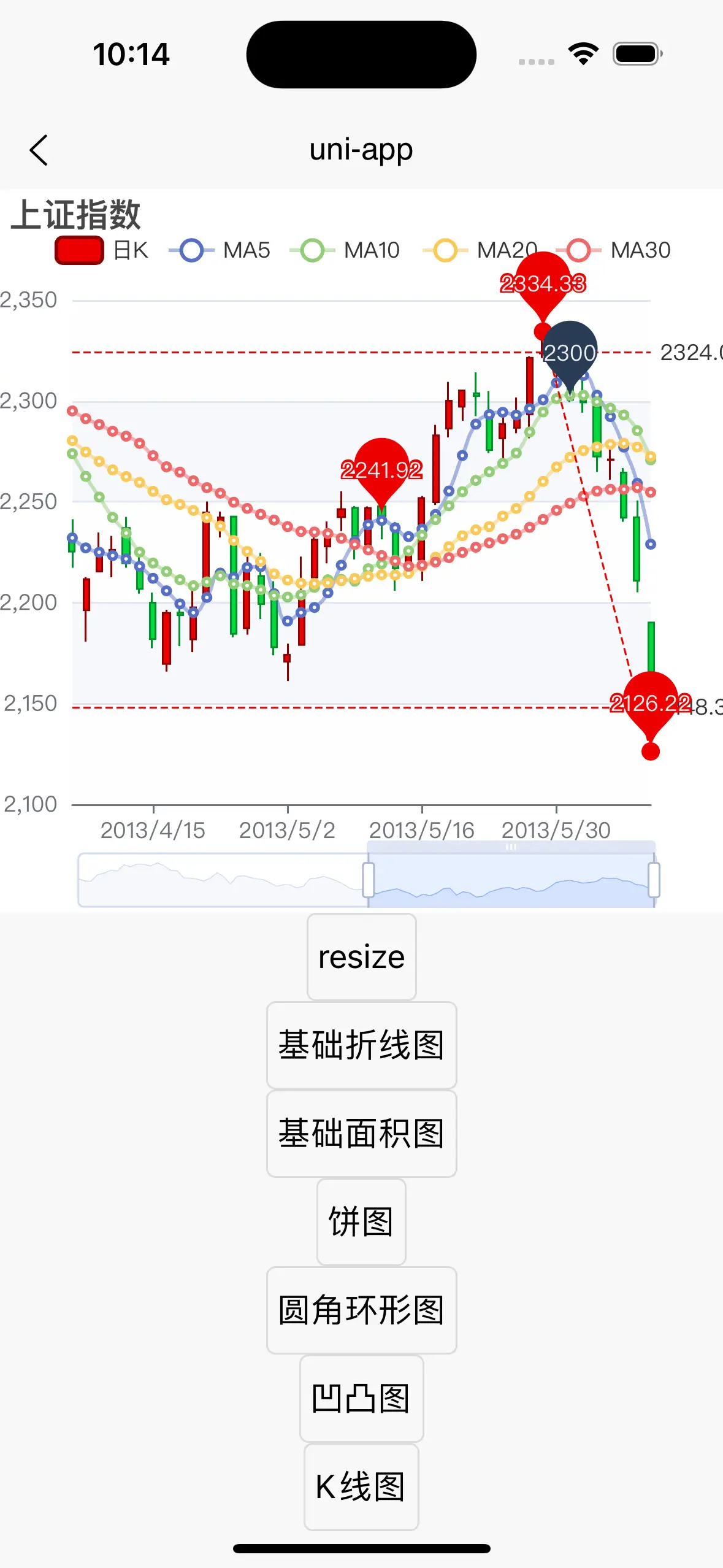723x1568 pixels.
Task: Tap the 2241.92 marker on the chart
Action: 381,471
